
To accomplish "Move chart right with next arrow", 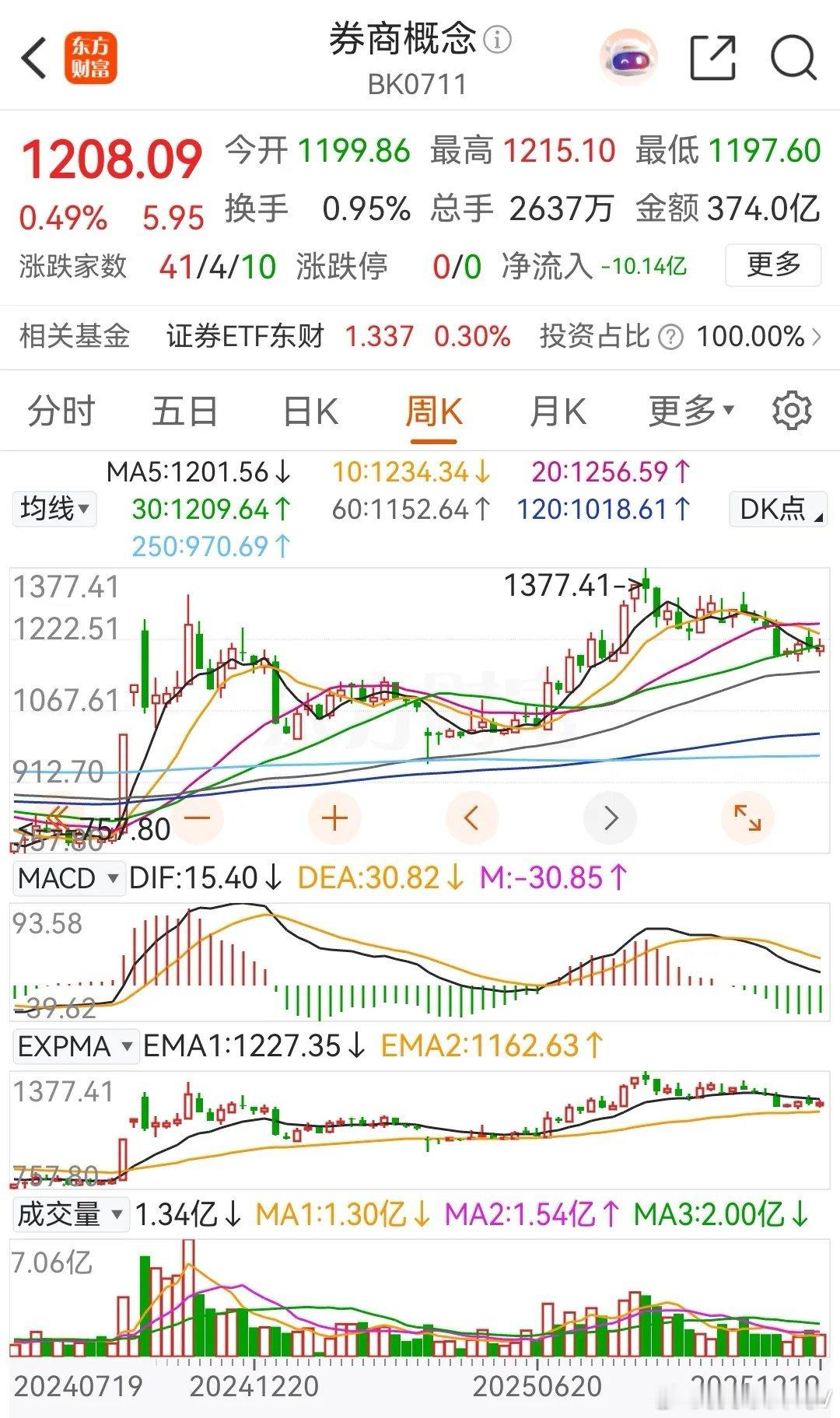I will point(611,818).
